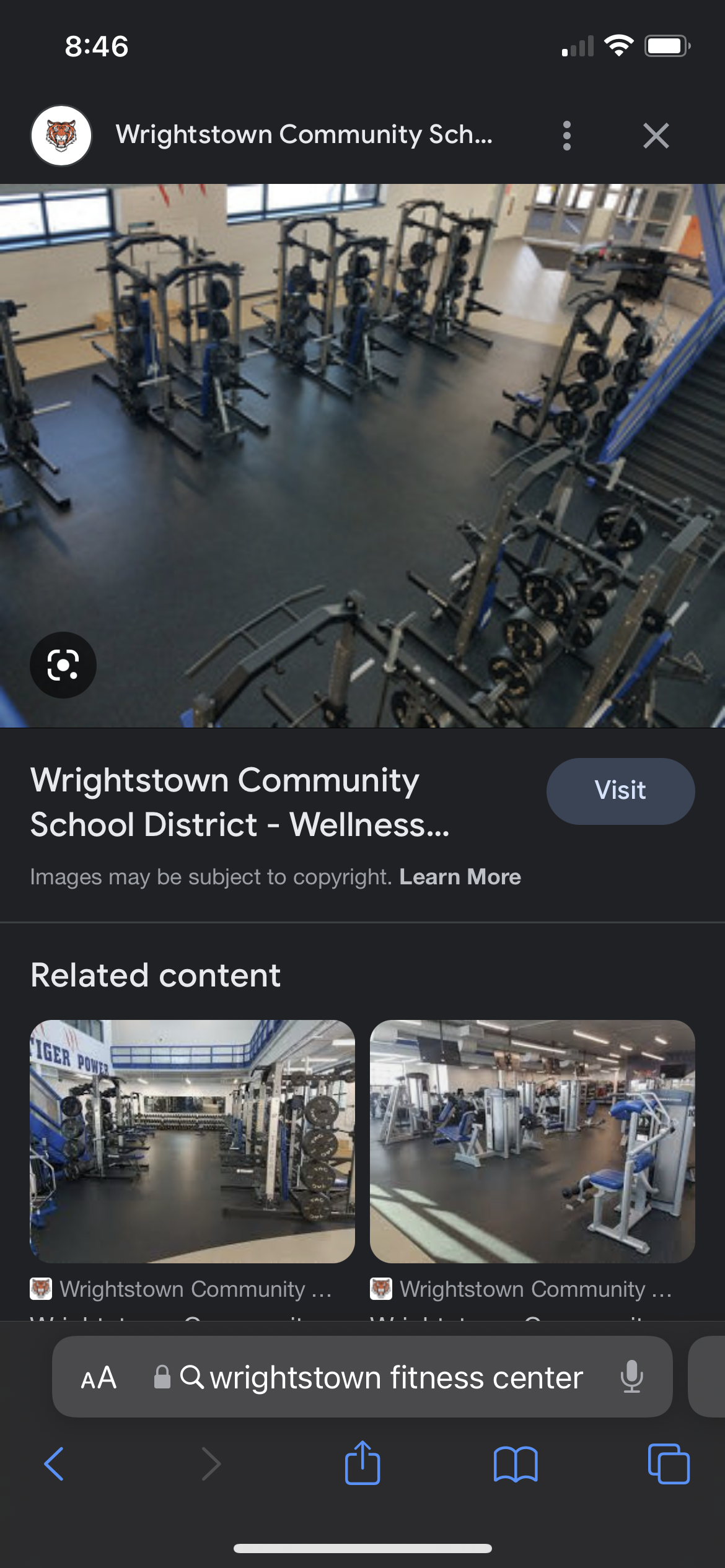Open the Wrightstown Community School District title link
Viewport: 725px width, 1568px height.
tap(240, 802)
